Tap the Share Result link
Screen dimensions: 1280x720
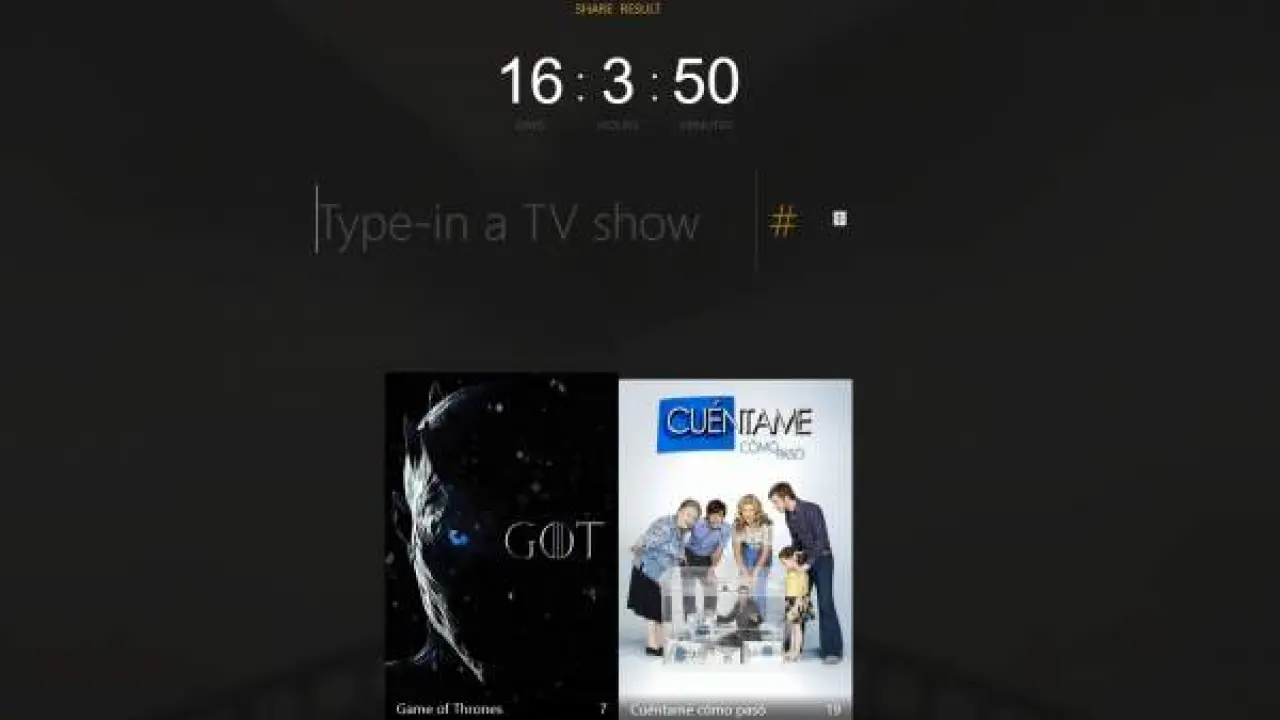[x=617, y=9]
